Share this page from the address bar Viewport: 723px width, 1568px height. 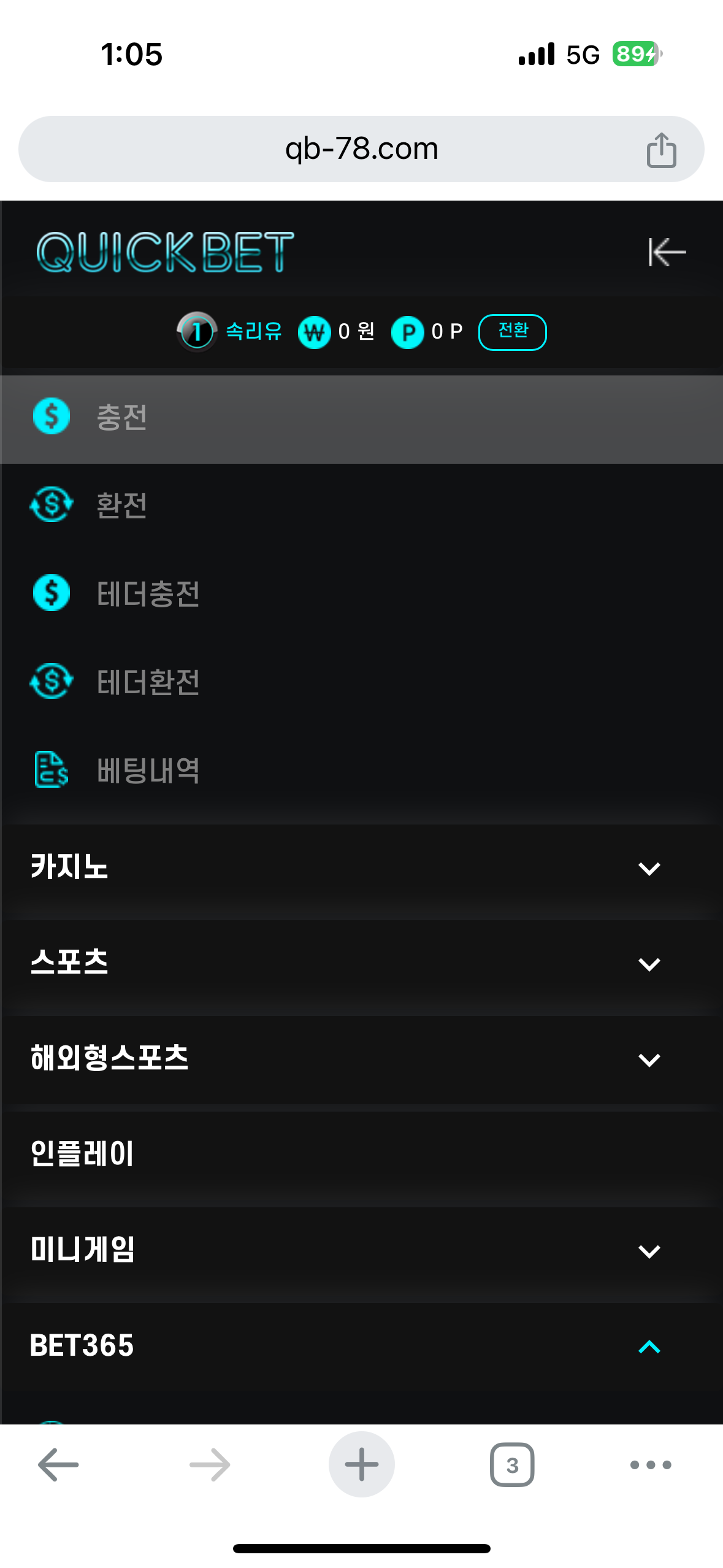point(661,150)
